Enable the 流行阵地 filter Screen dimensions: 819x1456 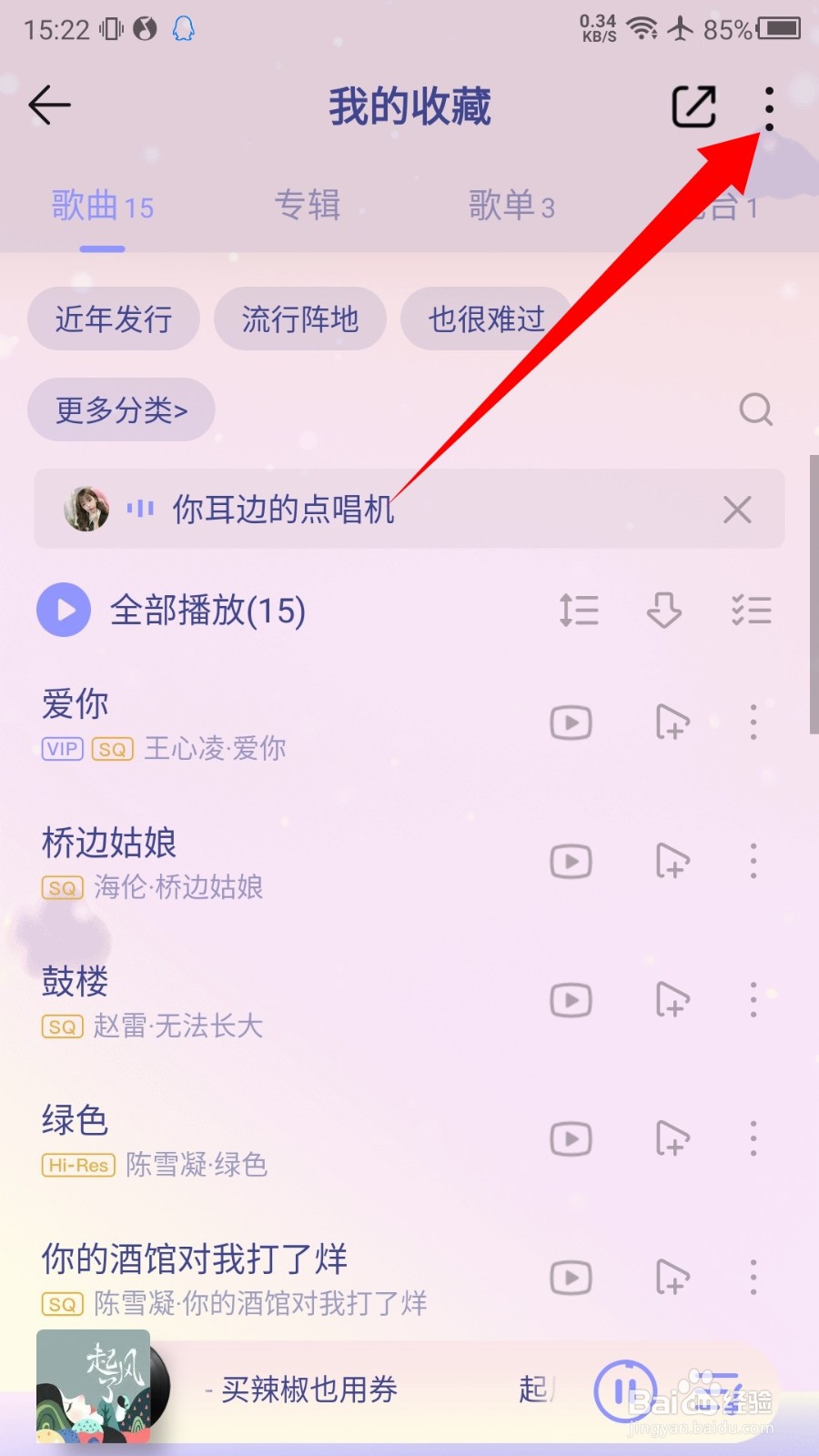(x=301, y=319)
